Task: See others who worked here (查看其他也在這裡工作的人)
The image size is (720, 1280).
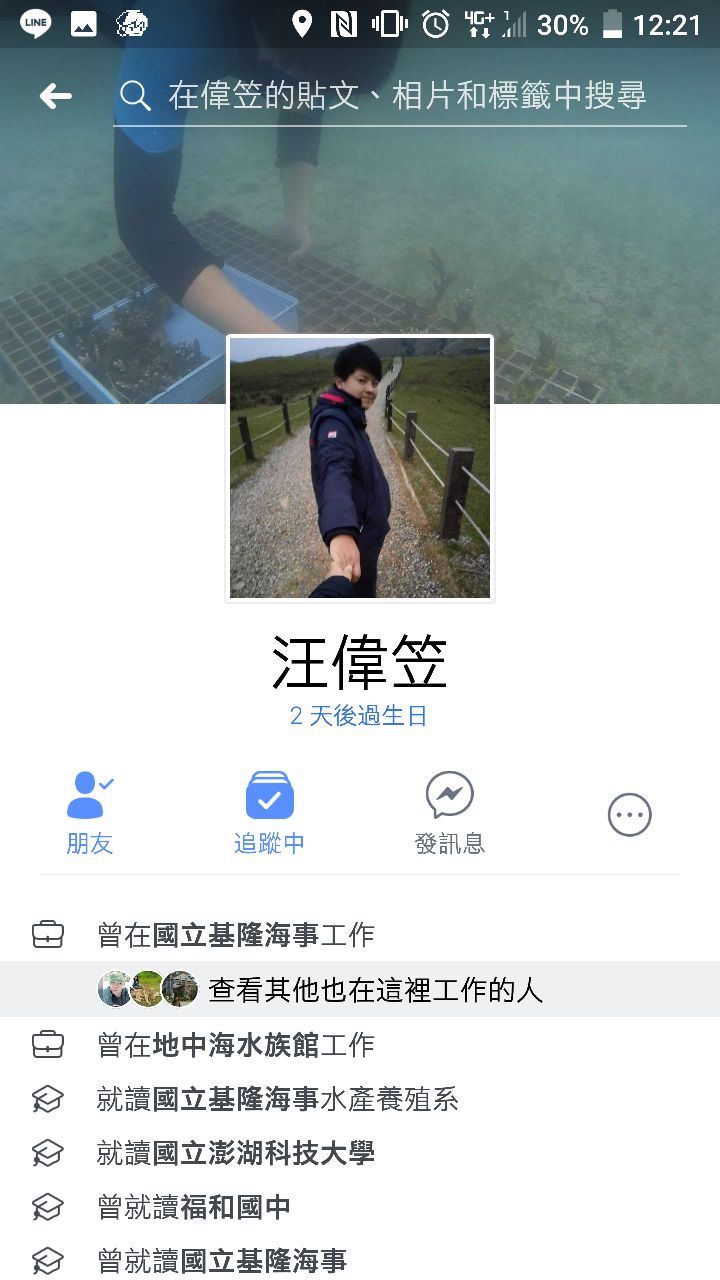Action: (375, 990)
